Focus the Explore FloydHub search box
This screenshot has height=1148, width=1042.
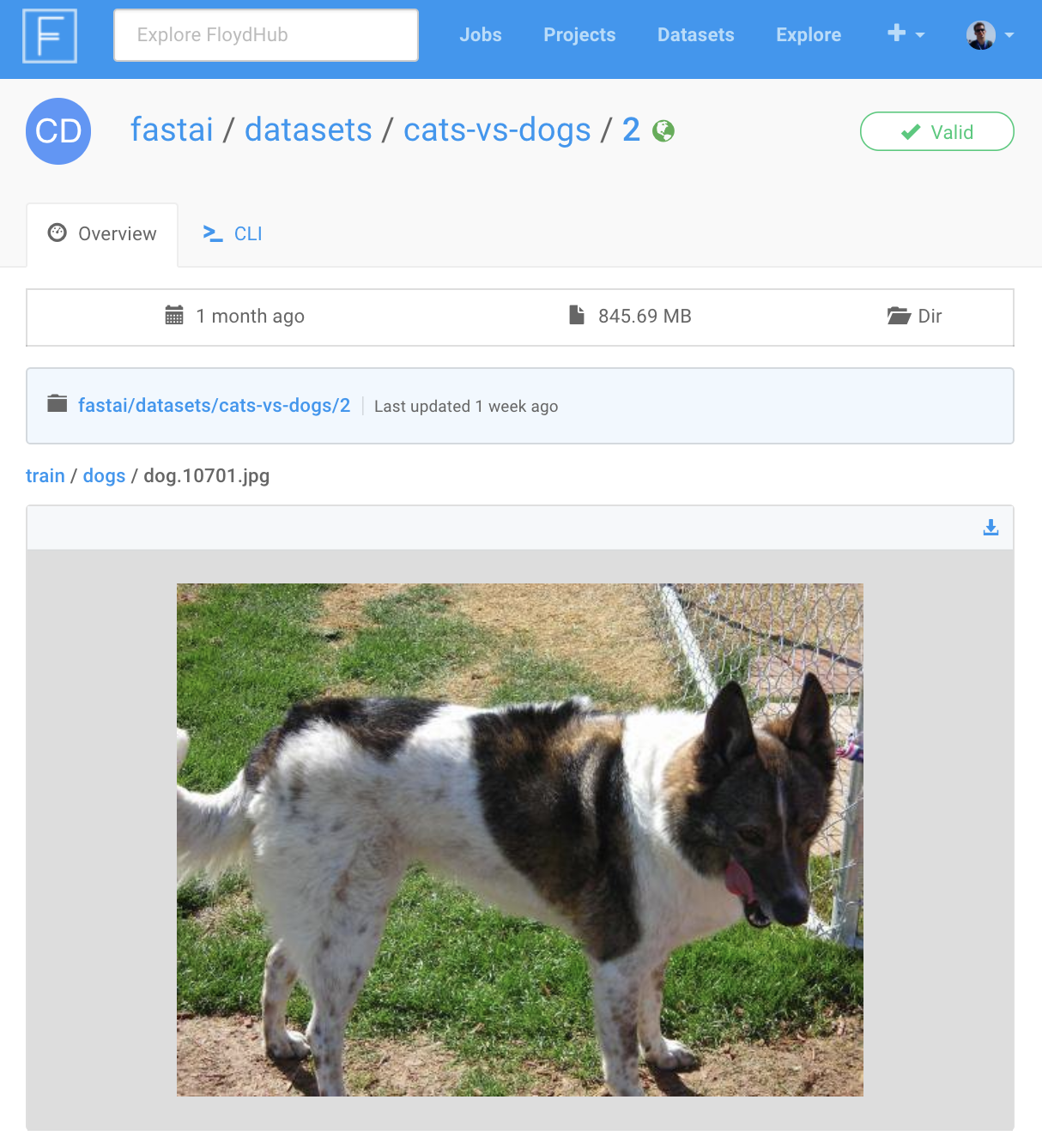pos(265,35)
